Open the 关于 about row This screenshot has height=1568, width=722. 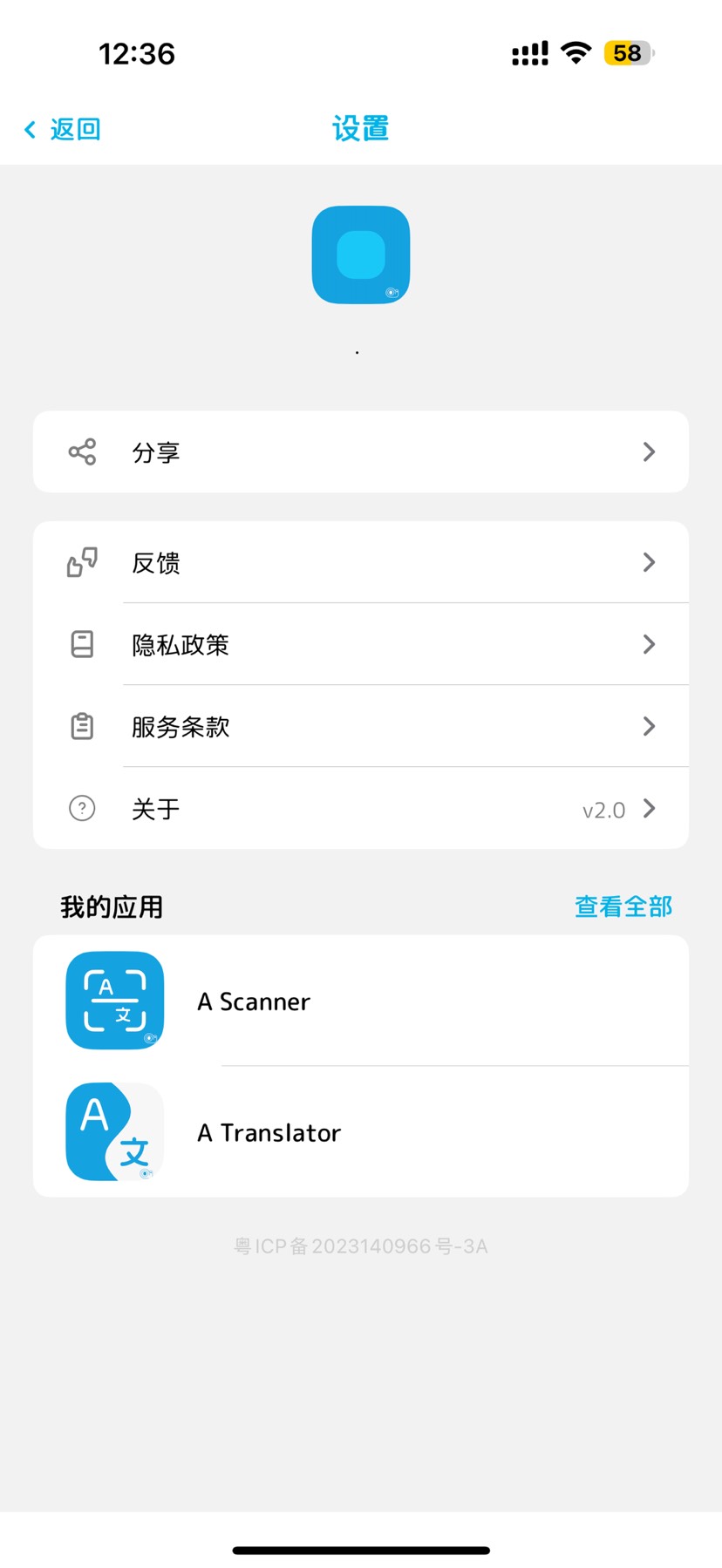(x=360, y=808)
